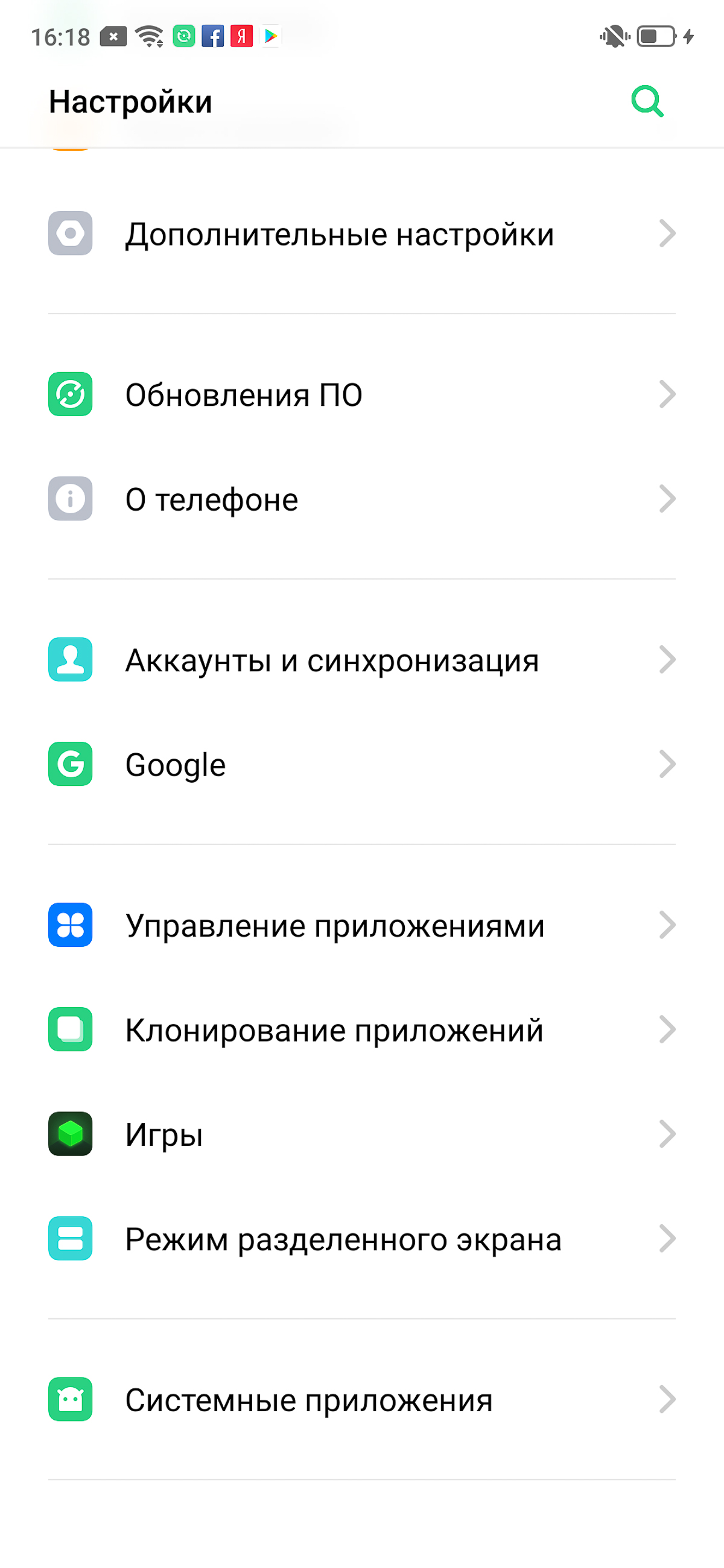This screenshot has height=1568, width=724.
Task: Go to Системные приложения
Action: tap(361, 1399)
